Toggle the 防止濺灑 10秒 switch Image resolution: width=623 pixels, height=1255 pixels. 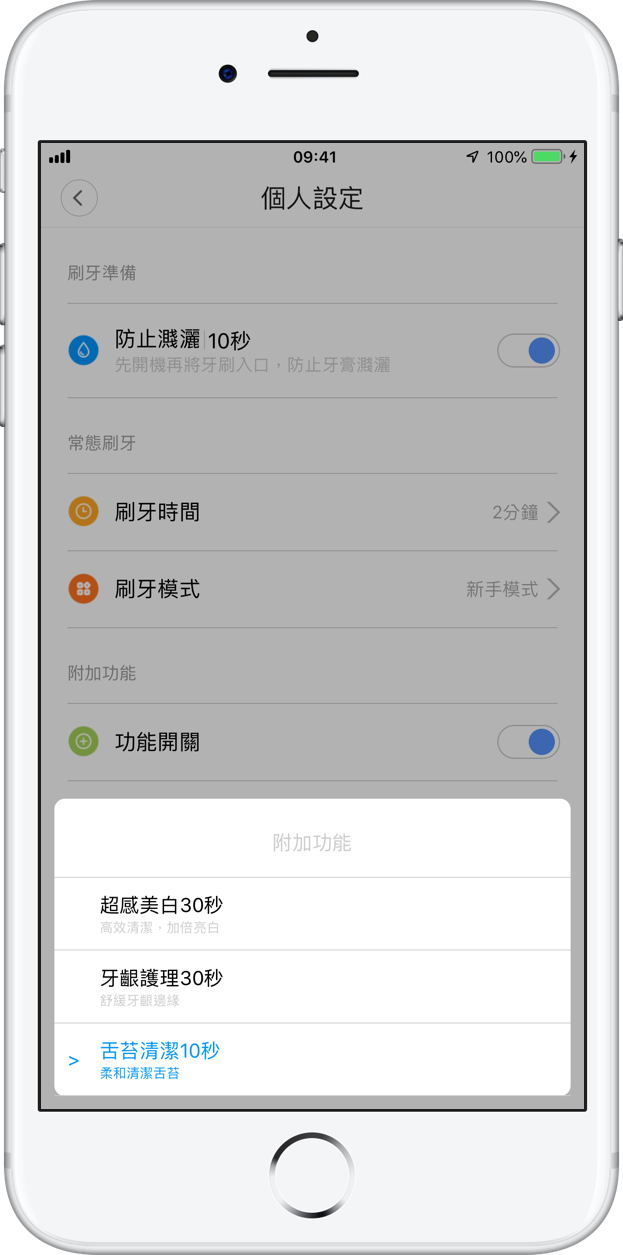point(528,351)
